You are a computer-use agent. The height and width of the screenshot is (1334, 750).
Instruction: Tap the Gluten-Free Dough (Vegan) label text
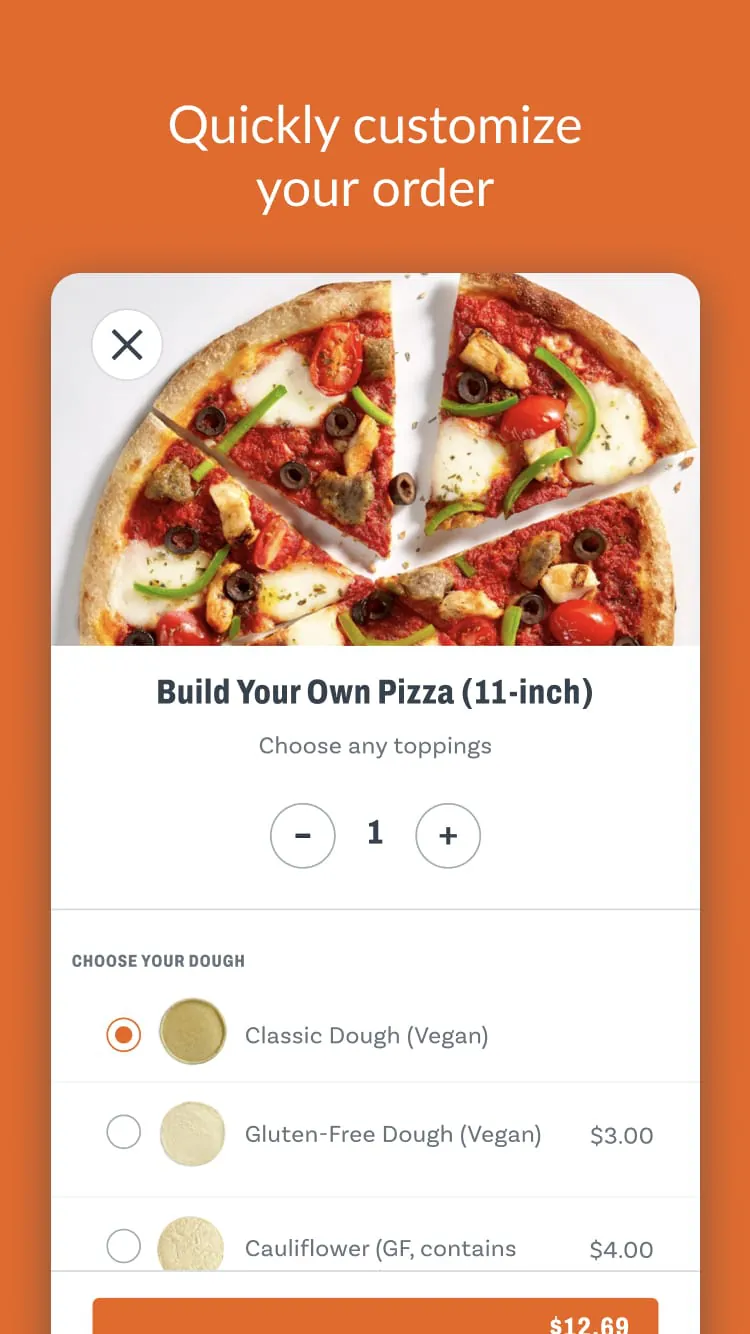coord(393,1135)
